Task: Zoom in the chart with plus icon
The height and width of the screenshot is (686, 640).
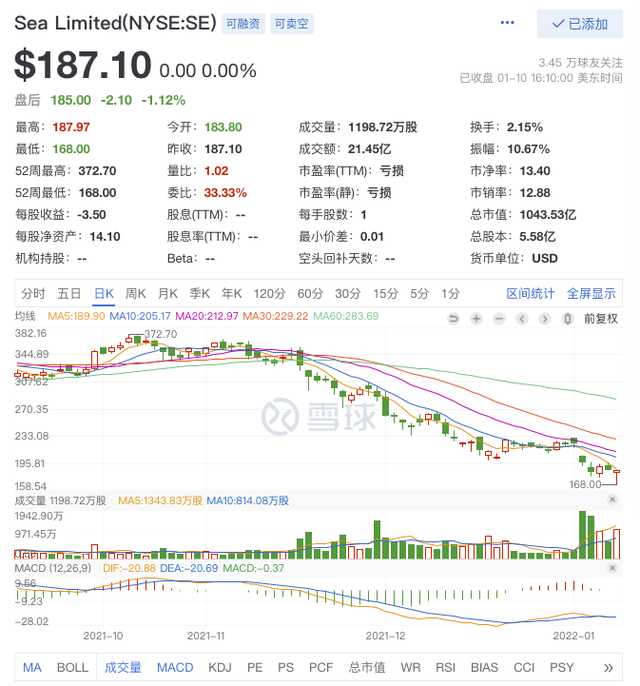Action: point(477,318)
